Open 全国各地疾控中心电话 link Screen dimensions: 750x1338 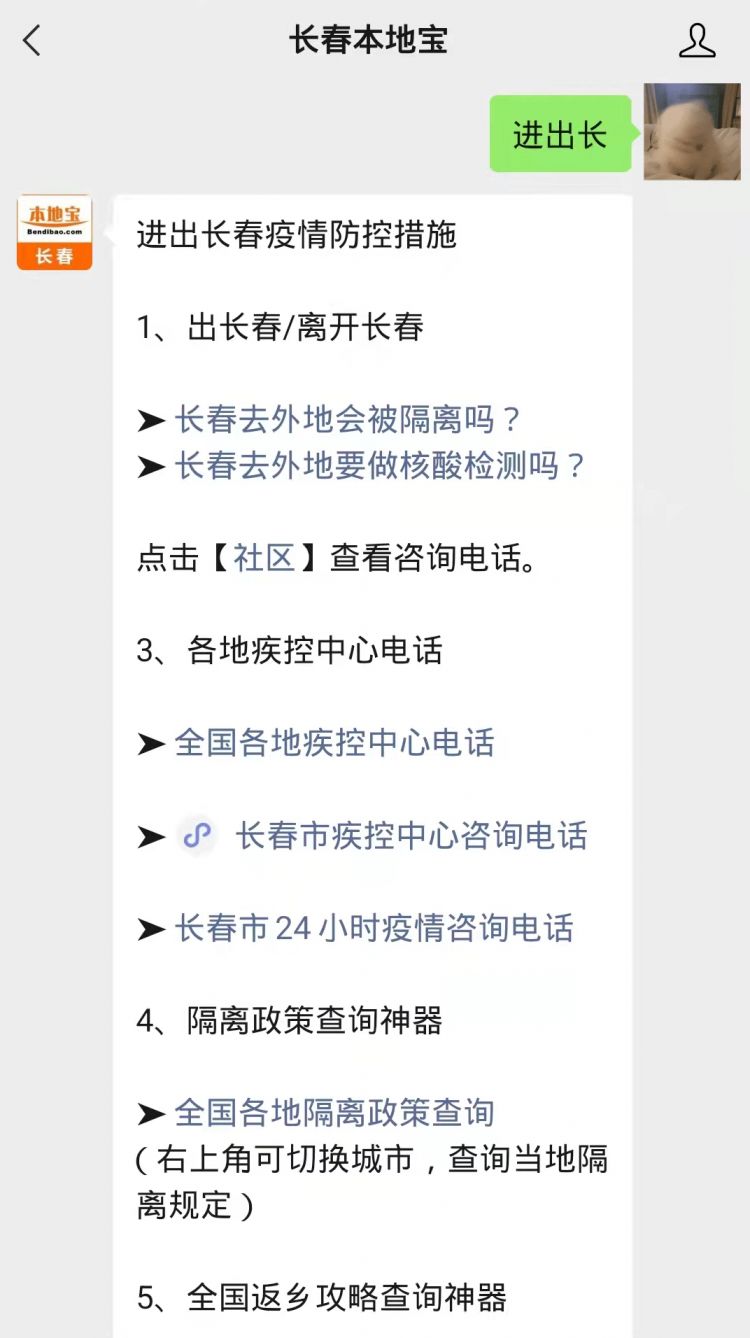point(334,743)
